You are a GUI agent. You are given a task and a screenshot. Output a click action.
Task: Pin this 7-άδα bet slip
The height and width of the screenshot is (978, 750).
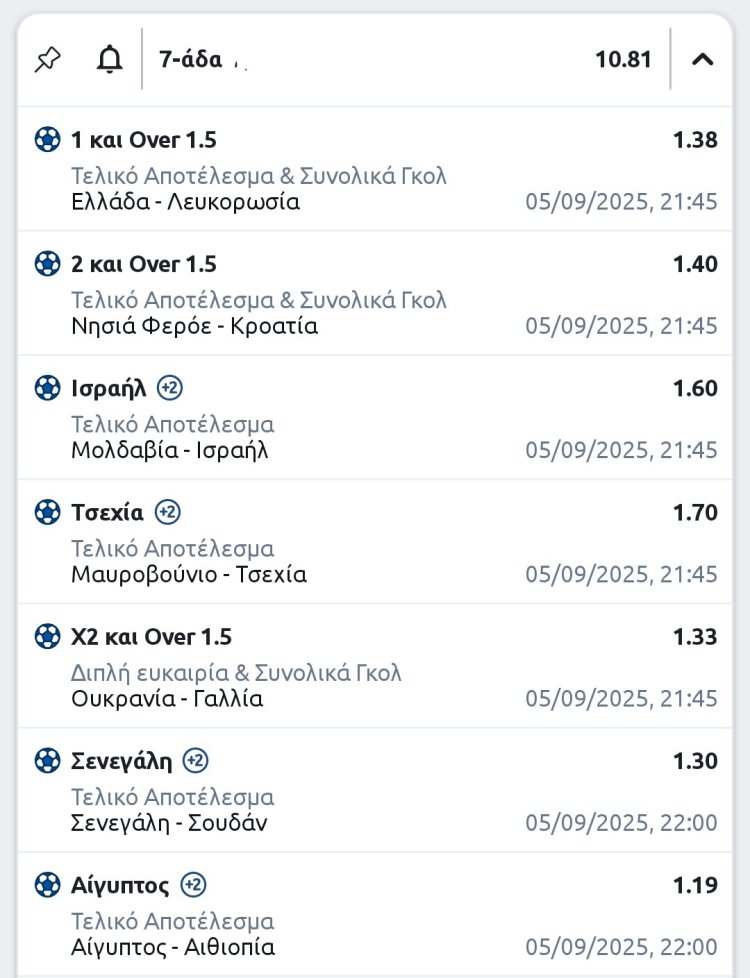click(47, 60)
